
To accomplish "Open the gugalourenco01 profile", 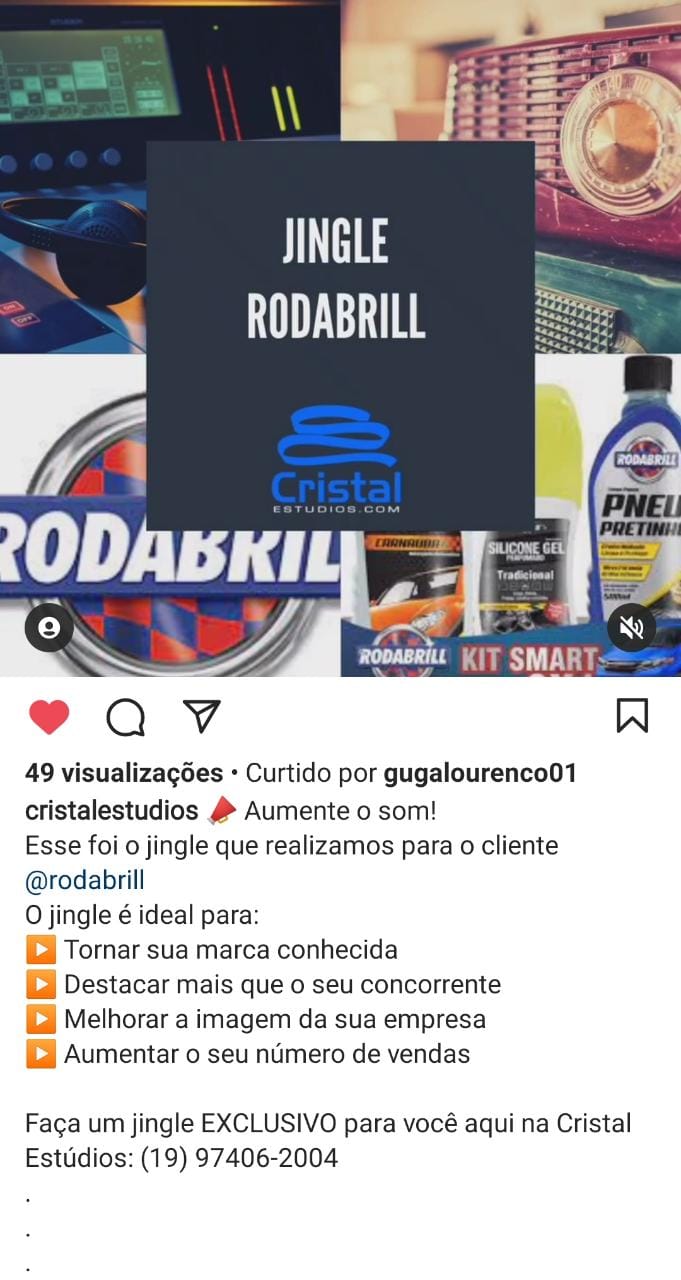I will pyautogui.click(x=480, y=773).
